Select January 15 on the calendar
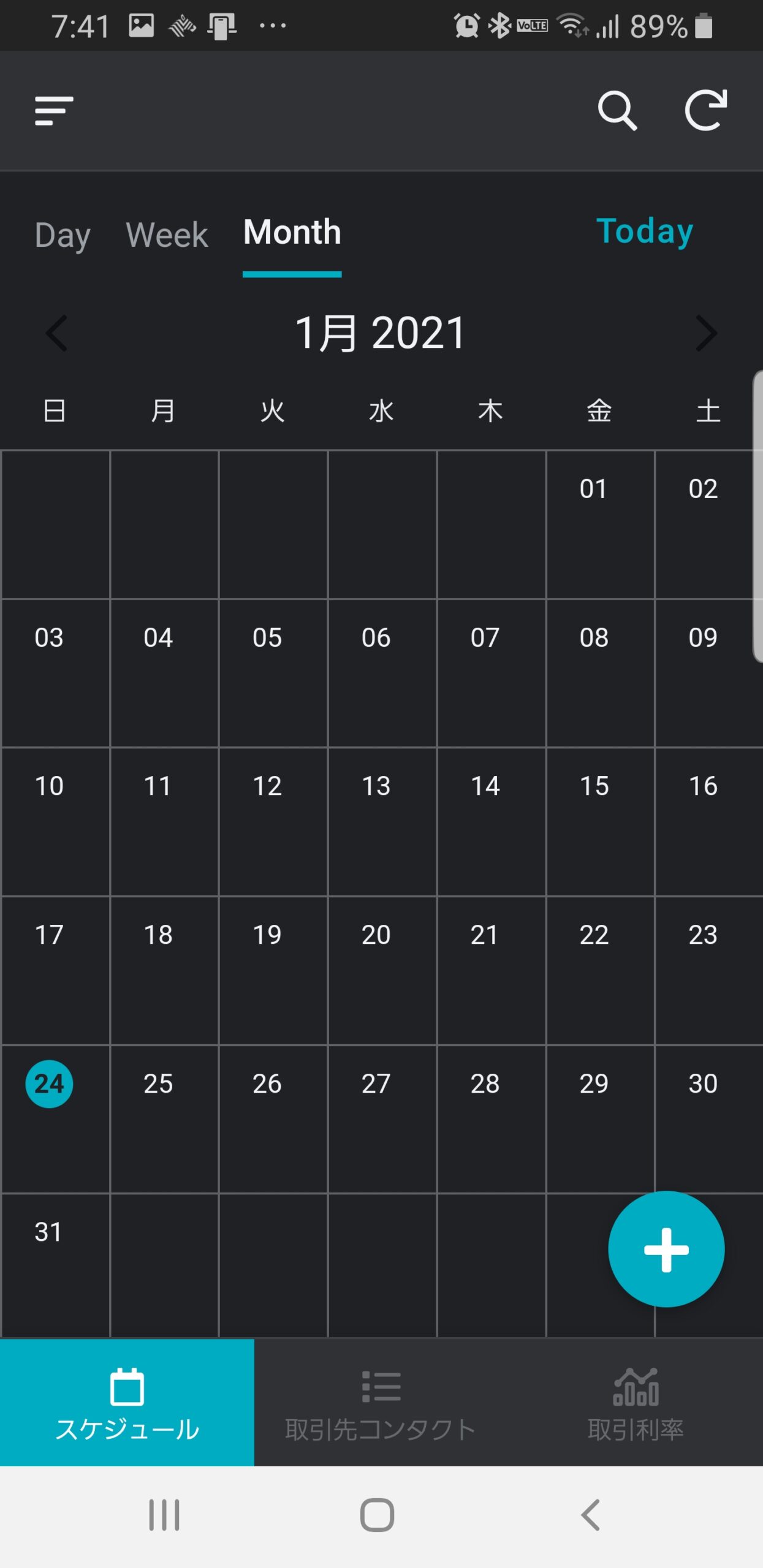This screenshot has height=1568, width=763. 600,821
